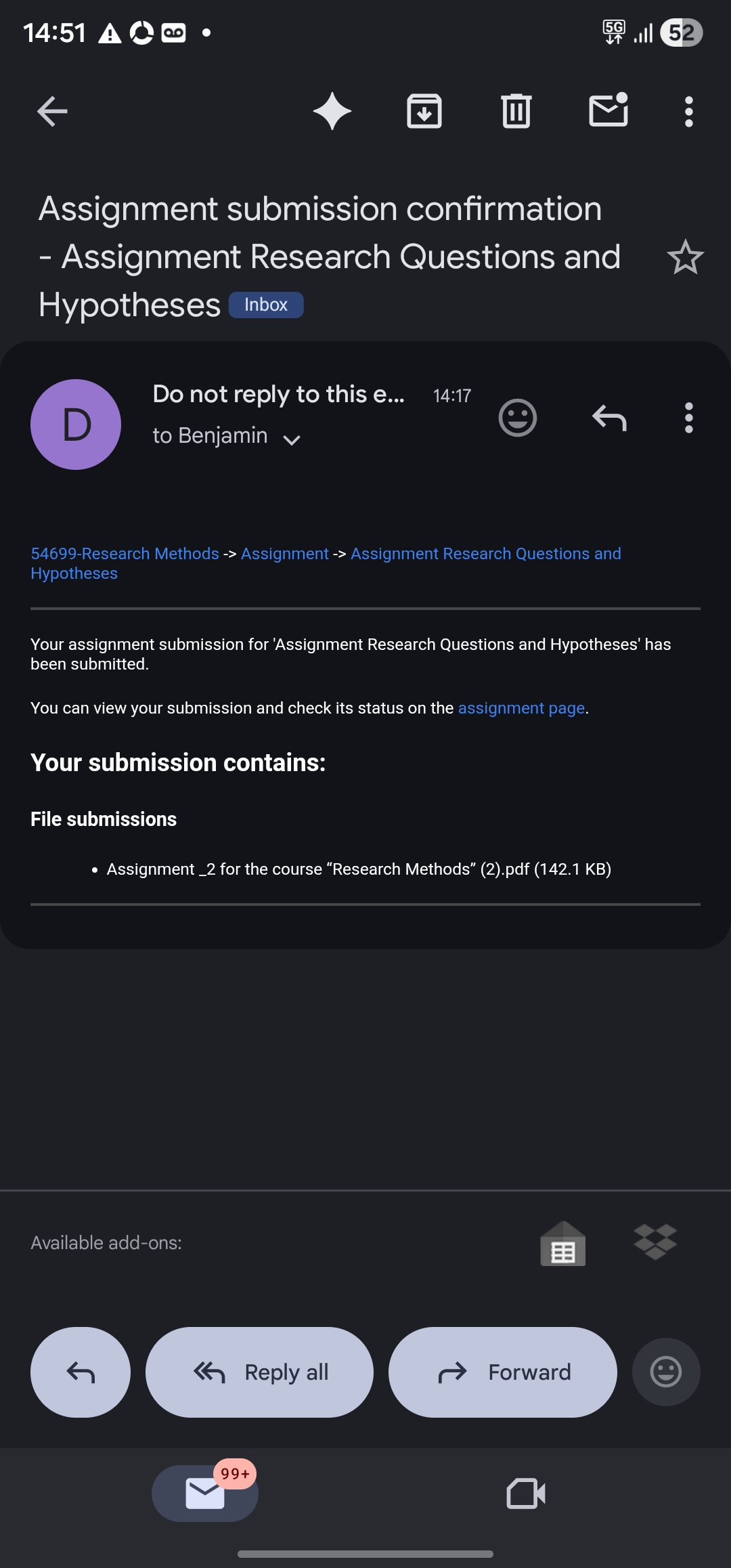The width and height of the screenshot is (731, 1568).
Task: Expand recipient details next to Benjamin
Action: 292,440
